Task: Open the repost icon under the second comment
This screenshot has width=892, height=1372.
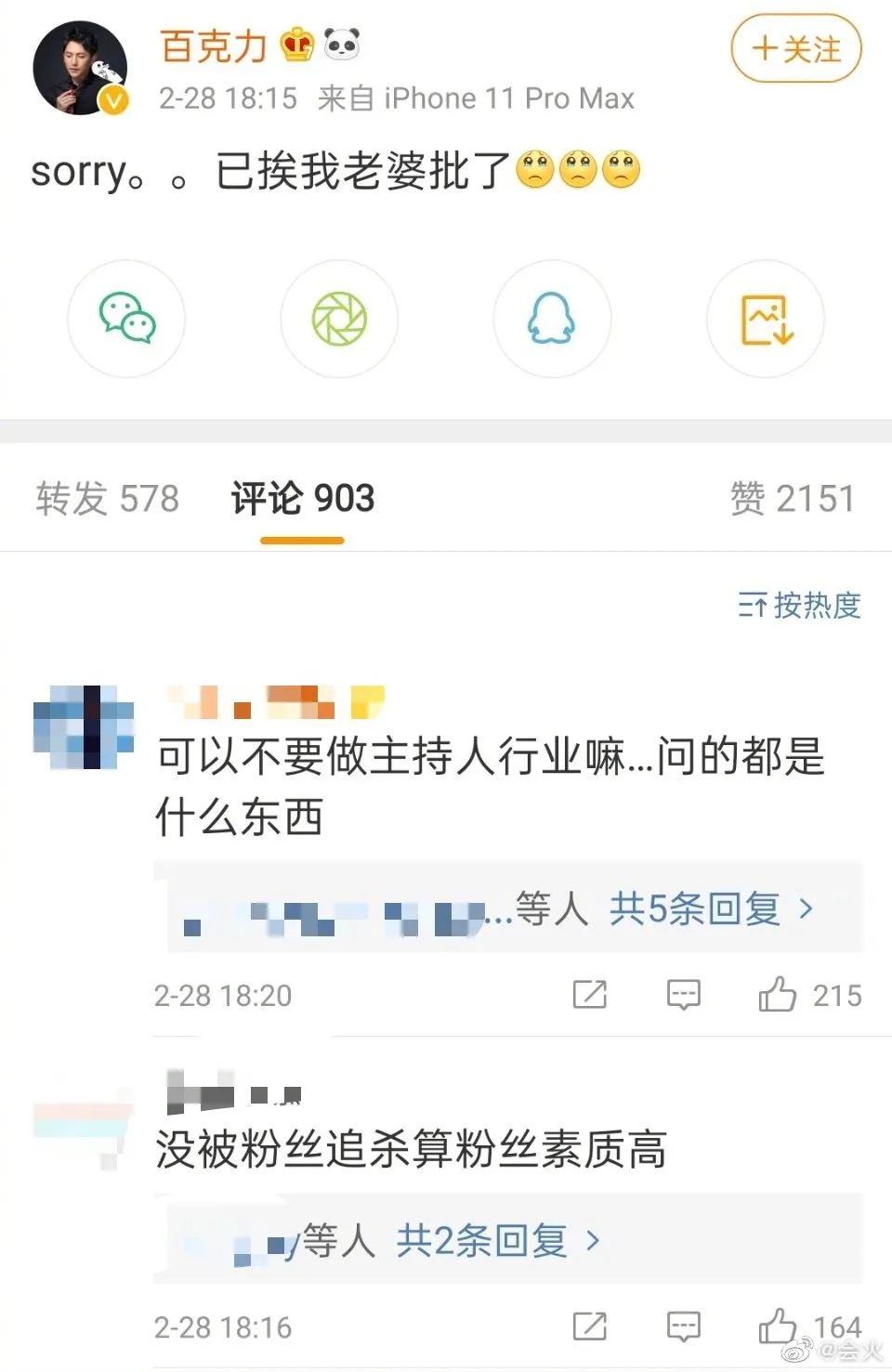Action: [x=589, y=1326]
